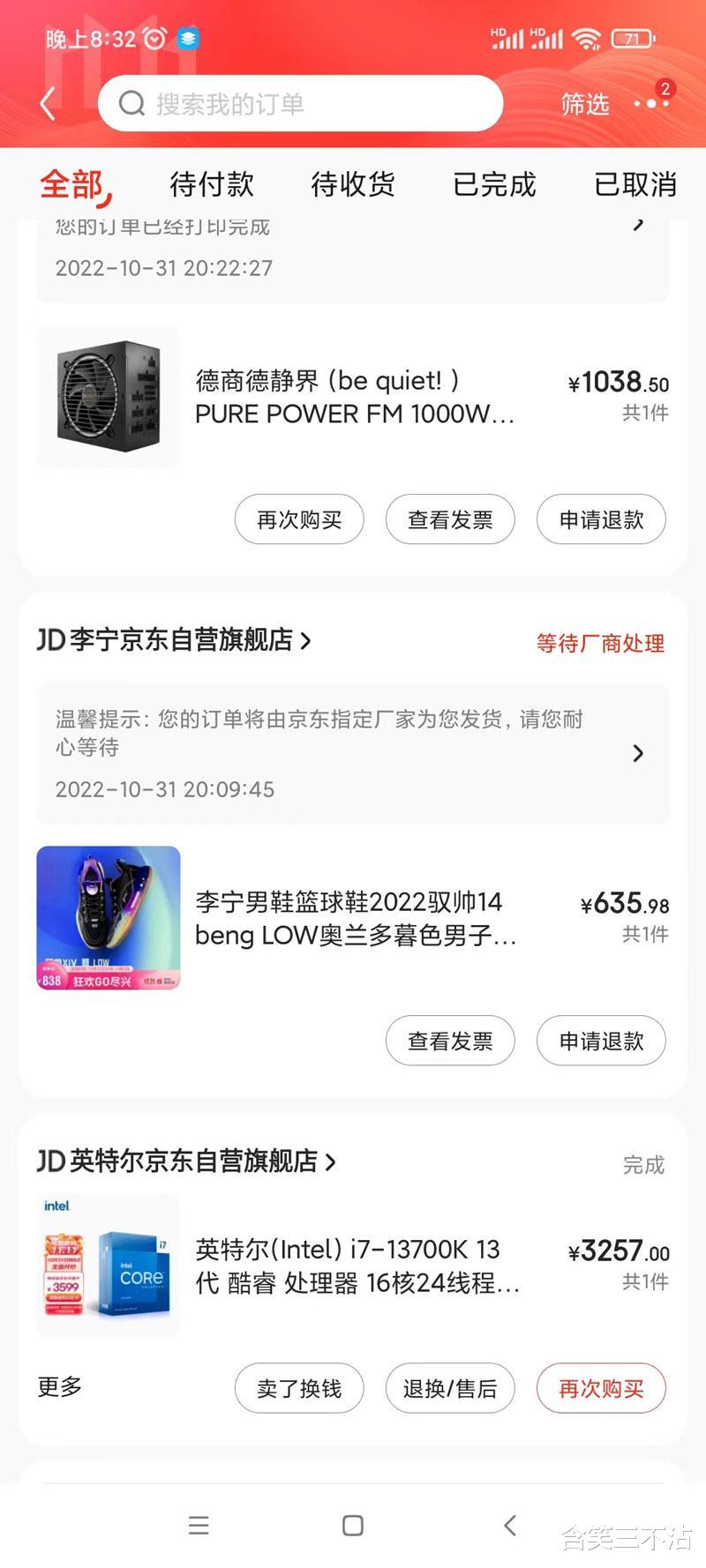Open the three-dot more menu with notification badge
The width and height of the screenshot is (706, 1568).
pos(650,103)
